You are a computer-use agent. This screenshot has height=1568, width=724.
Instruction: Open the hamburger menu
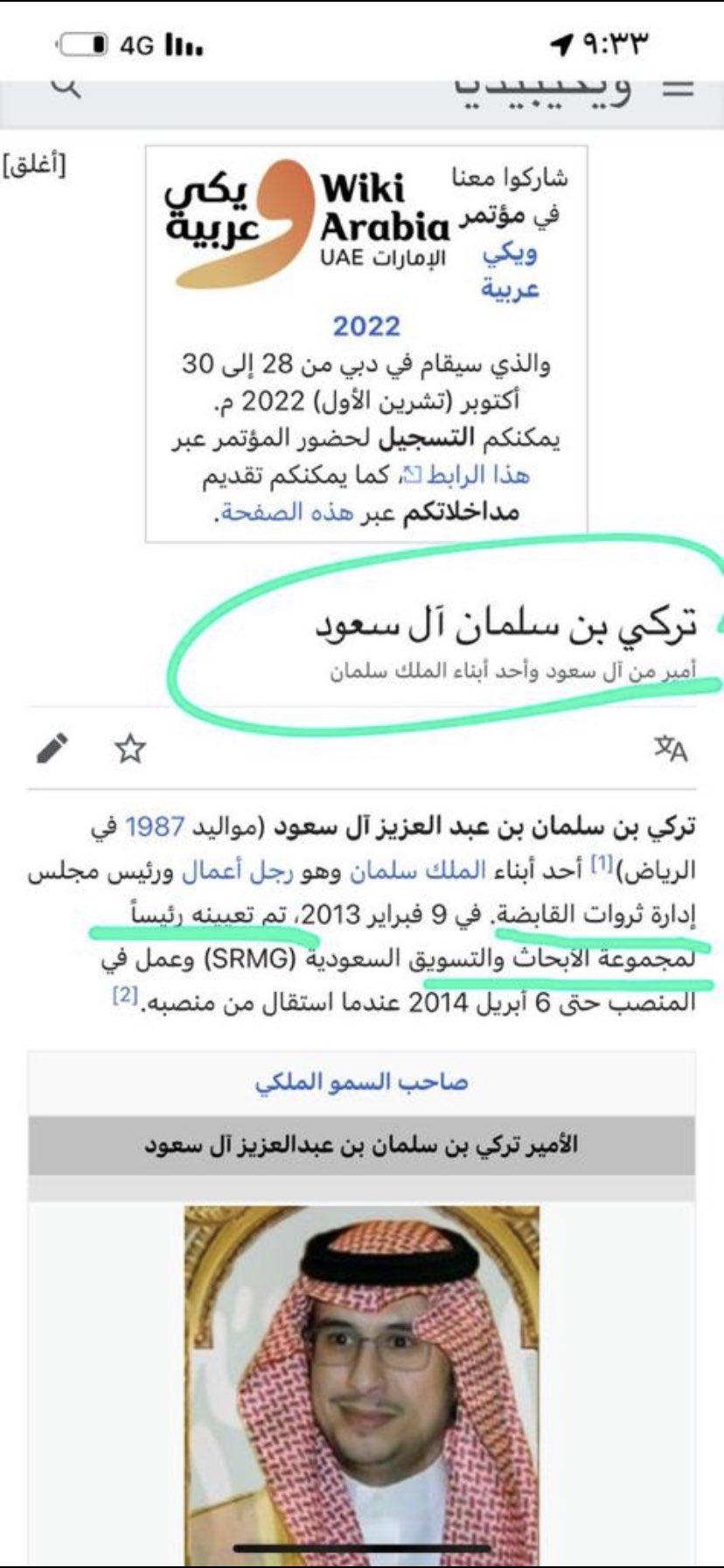678,88
